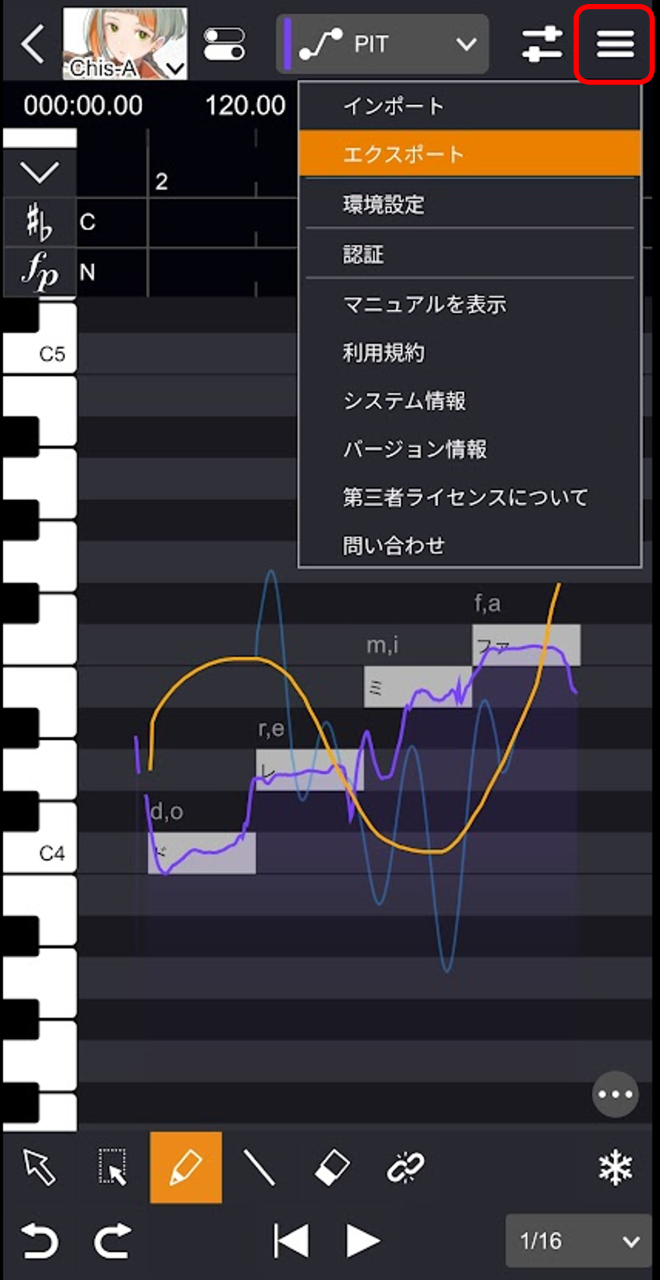Go back with the top-left arrow

click(32, 44)
